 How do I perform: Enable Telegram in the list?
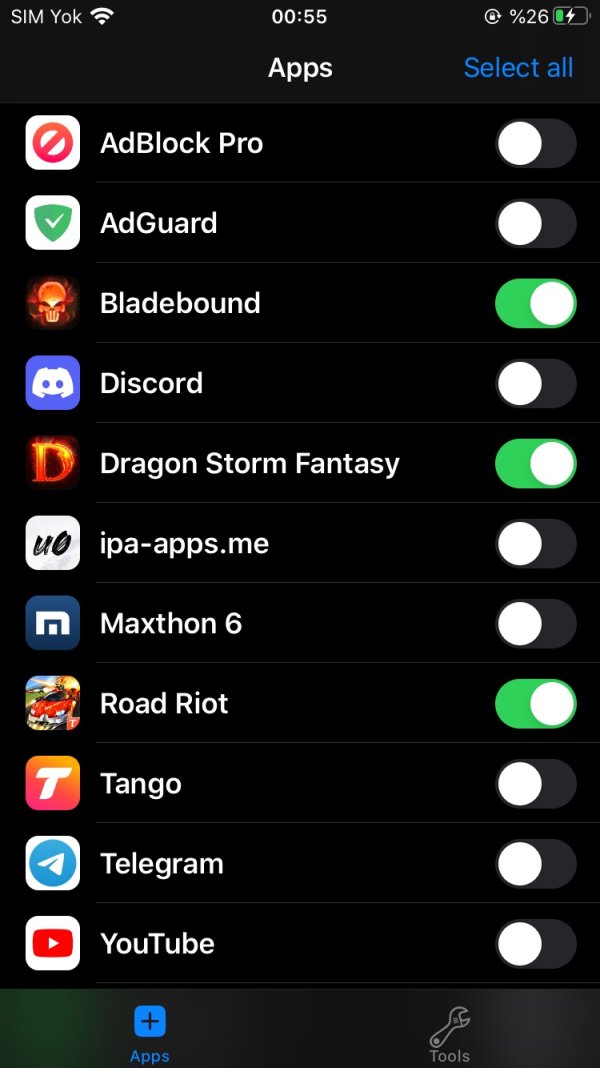click(x=535, y=864)
